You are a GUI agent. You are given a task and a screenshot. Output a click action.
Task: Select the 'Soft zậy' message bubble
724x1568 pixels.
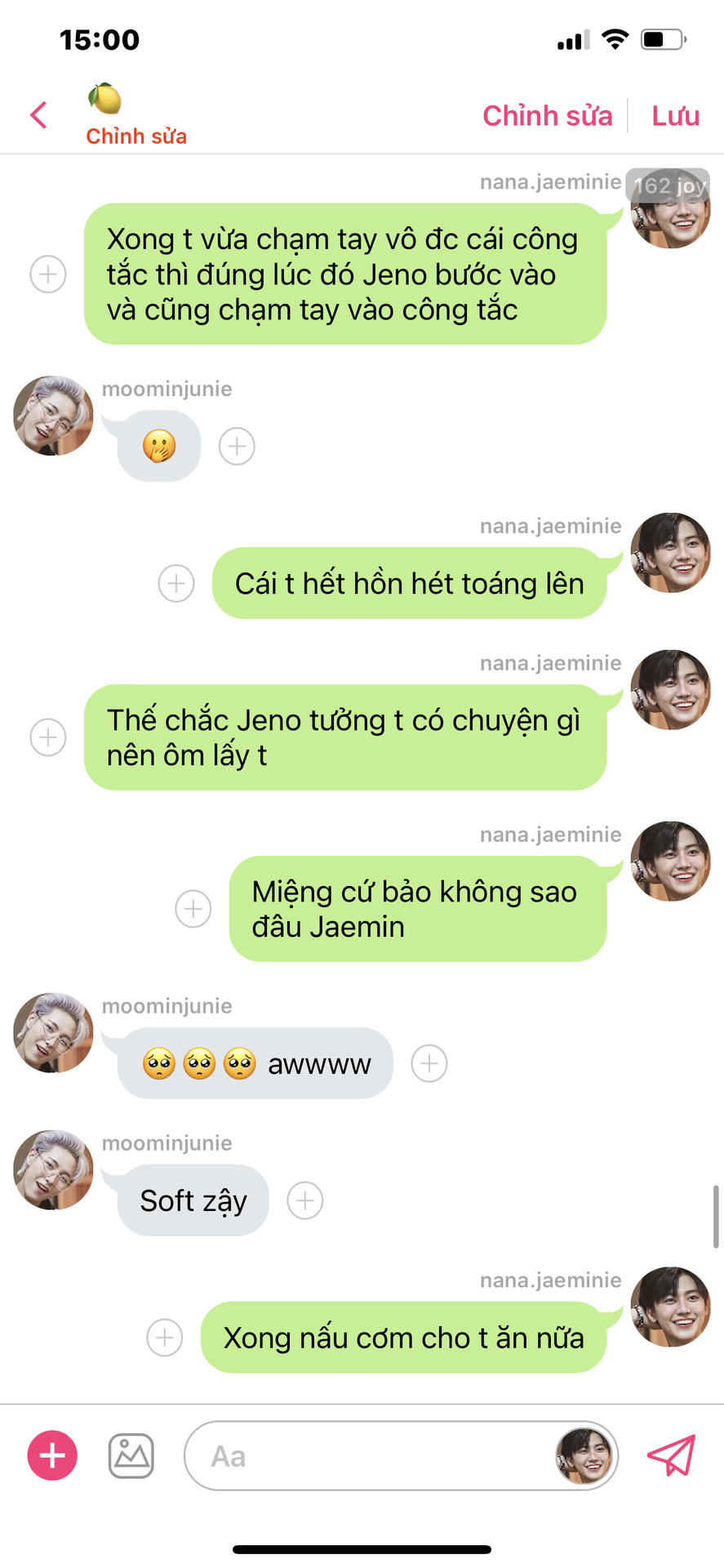coord(193,1200)
